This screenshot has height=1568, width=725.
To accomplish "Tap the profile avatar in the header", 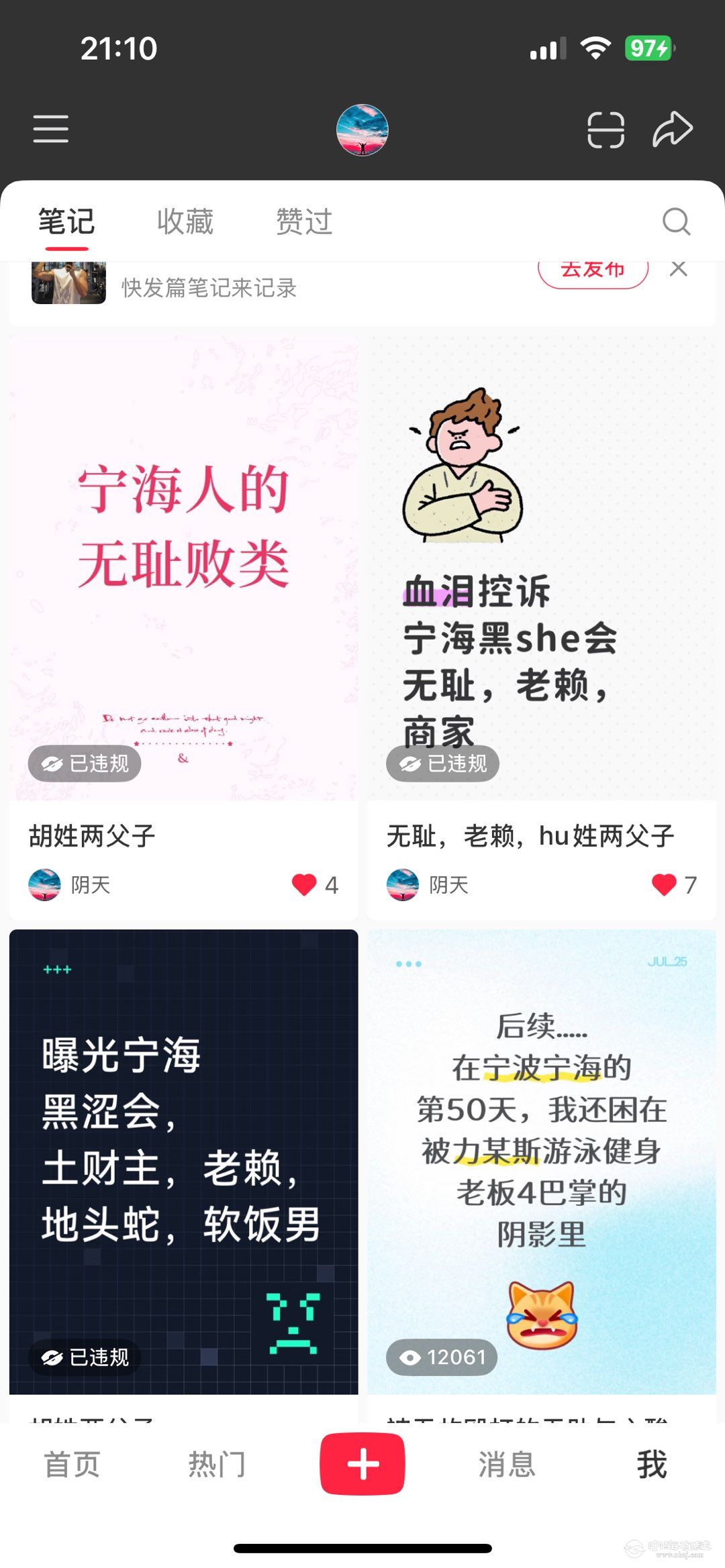I will 362,129.
